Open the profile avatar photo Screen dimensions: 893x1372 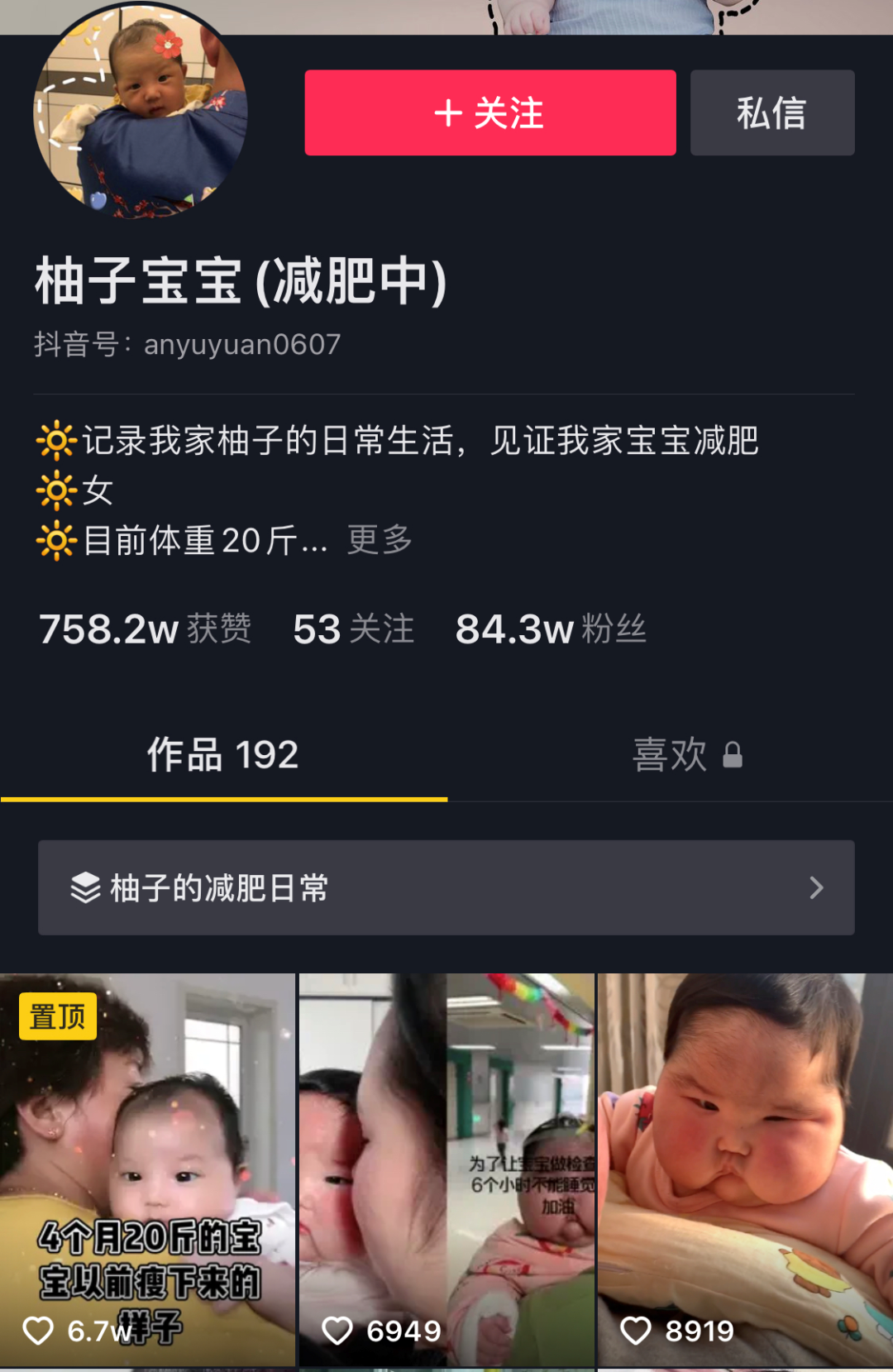[140, 110]
